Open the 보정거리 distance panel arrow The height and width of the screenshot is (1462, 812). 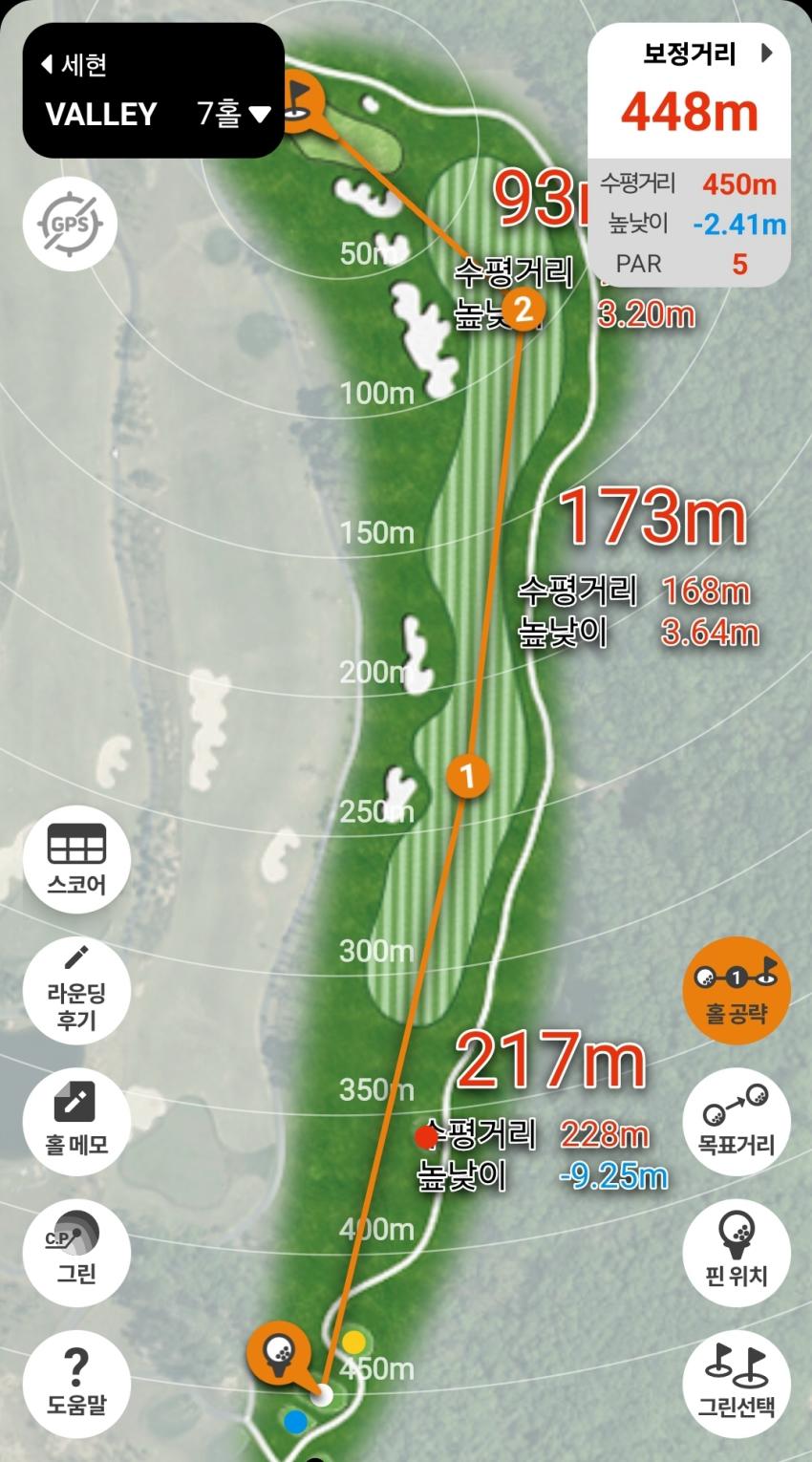(x=765, y=54)
